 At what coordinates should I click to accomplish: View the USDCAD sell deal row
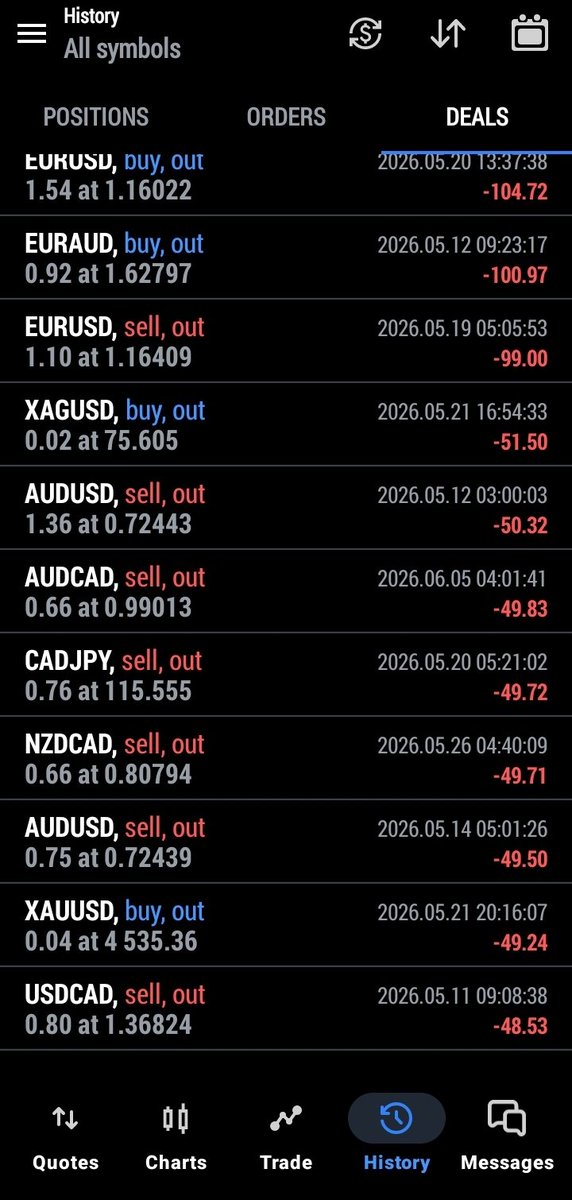pos(286,1009)
